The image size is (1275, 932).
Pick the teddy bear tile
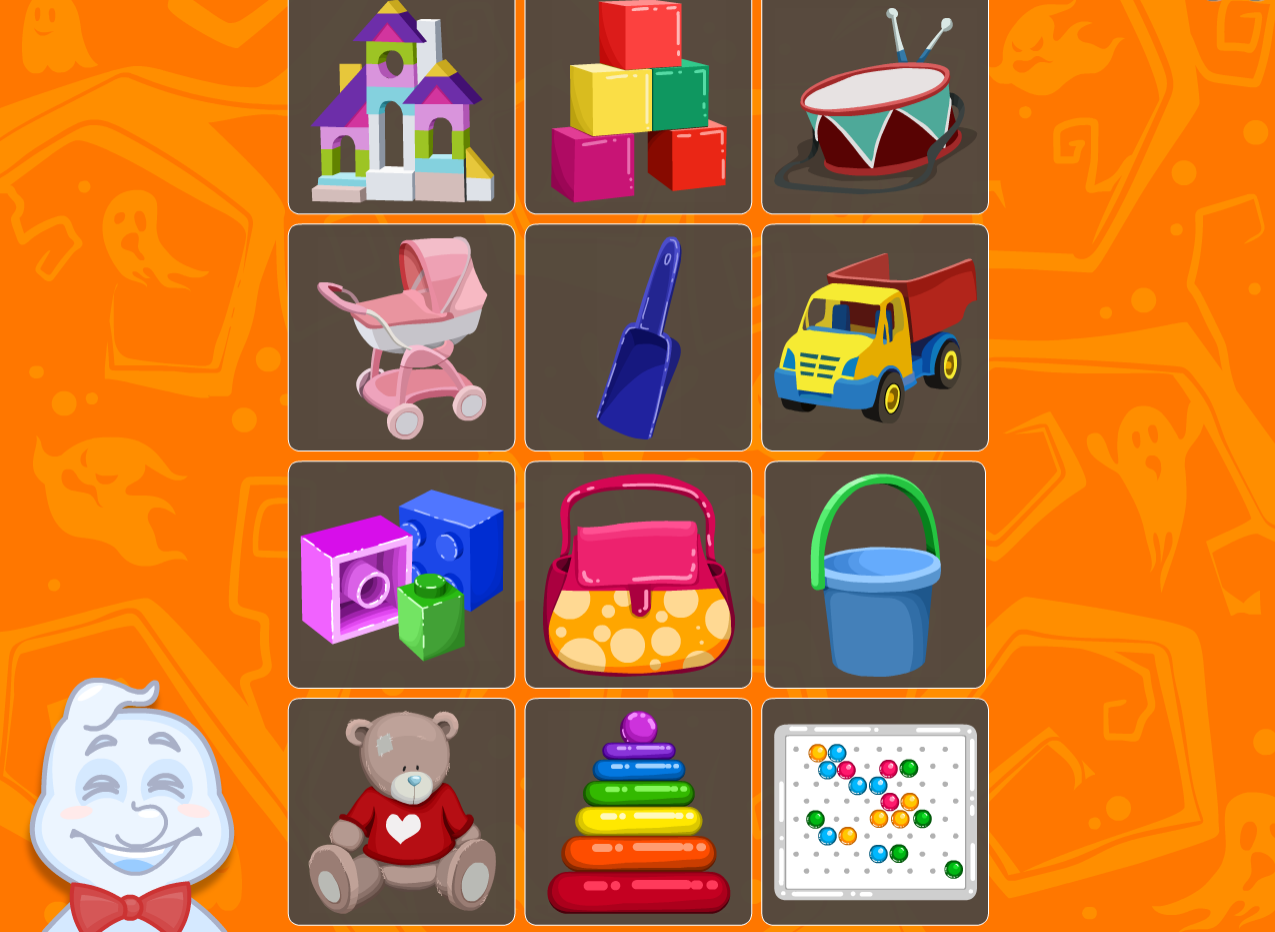(x=401, y=811)
